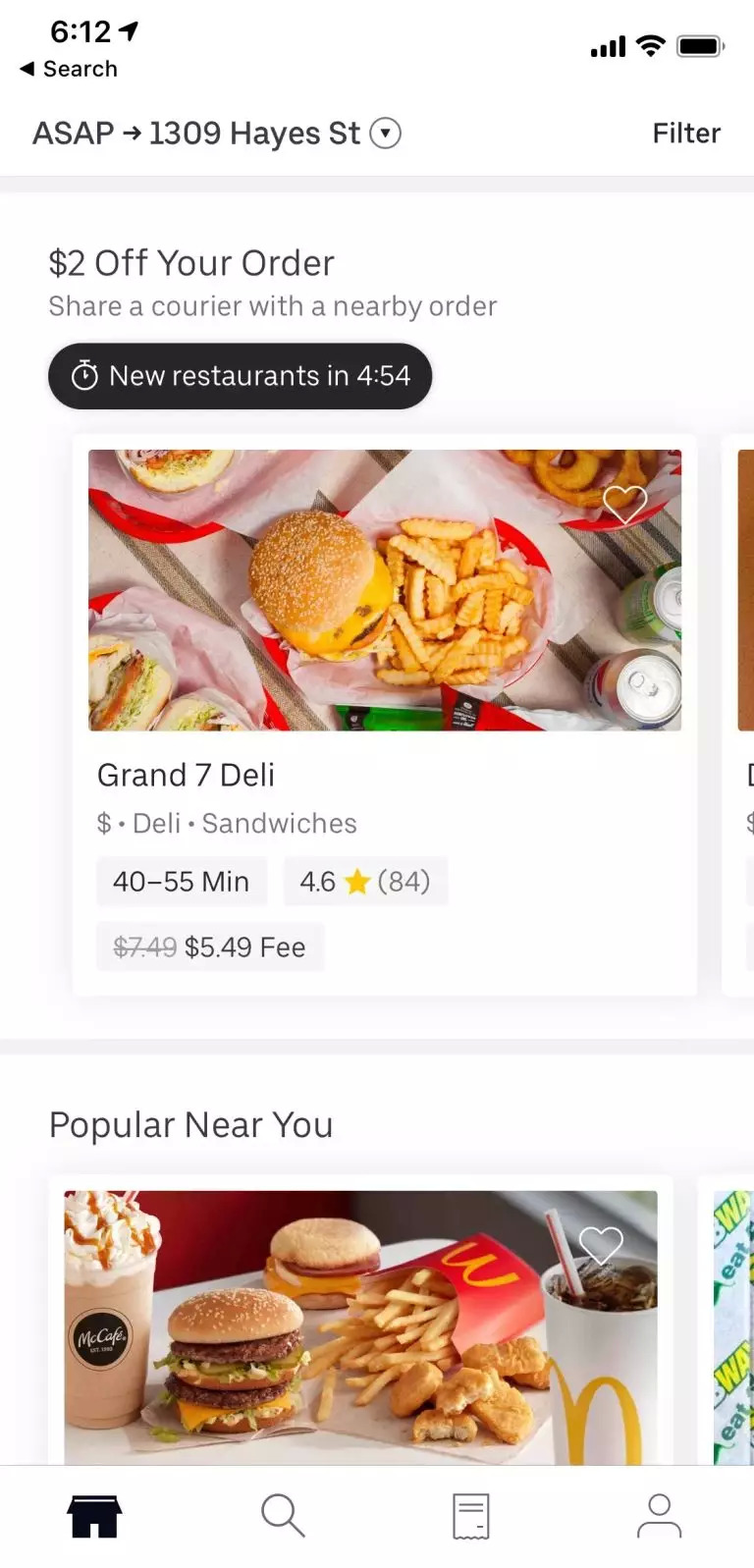
Task: Favorite the McDonald's restaurant with the heart
Action: [x=601, y=1245]
